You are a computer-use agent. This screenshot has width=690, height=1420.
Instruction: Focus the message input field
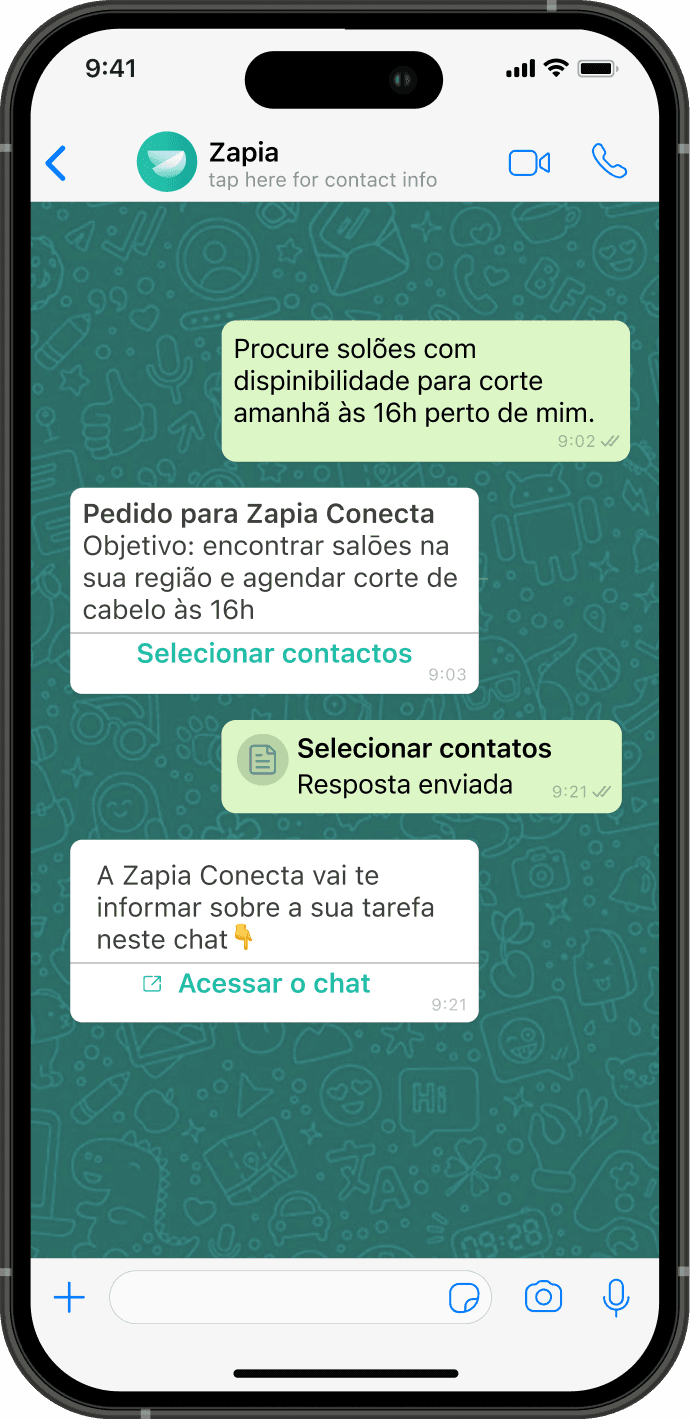[x=275, y=1298]
